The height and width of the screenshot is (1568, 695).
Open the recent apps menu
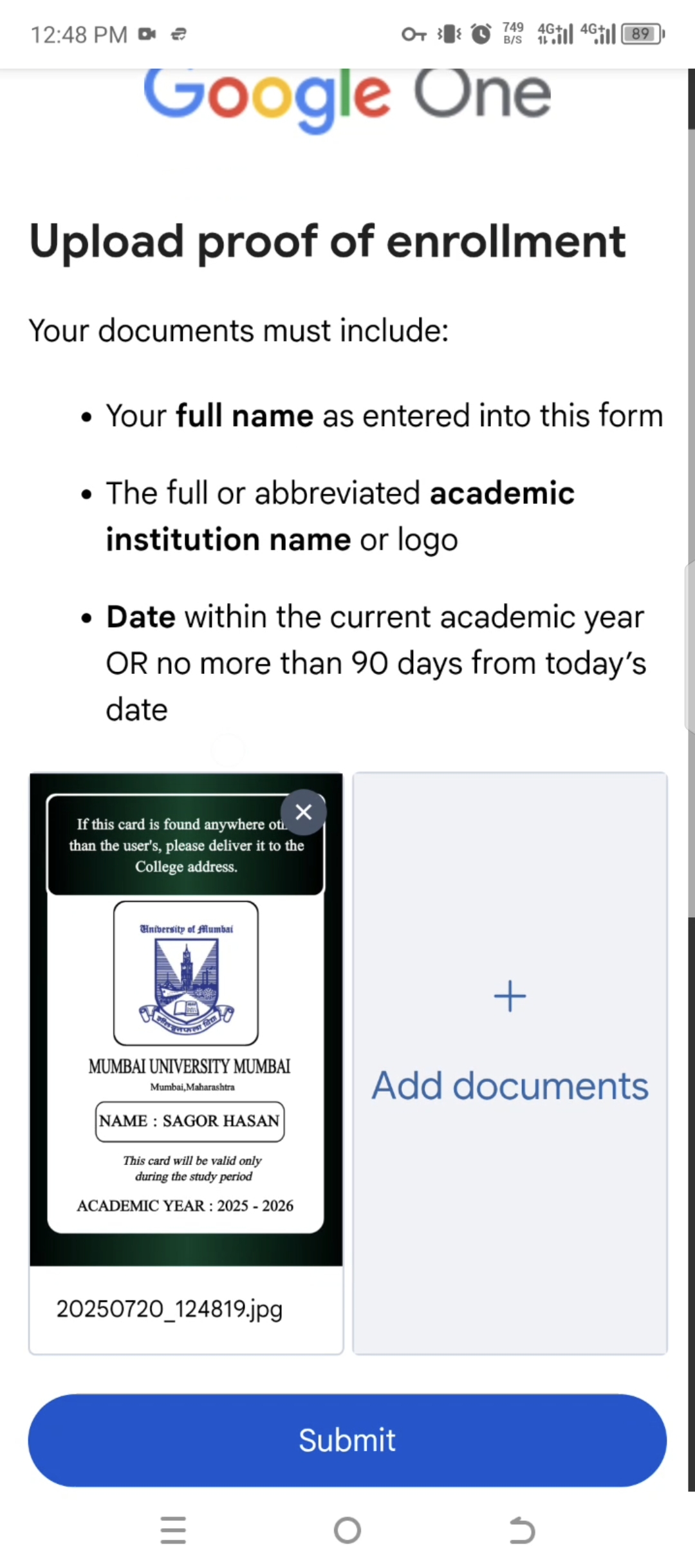[x=173, y=1530]
